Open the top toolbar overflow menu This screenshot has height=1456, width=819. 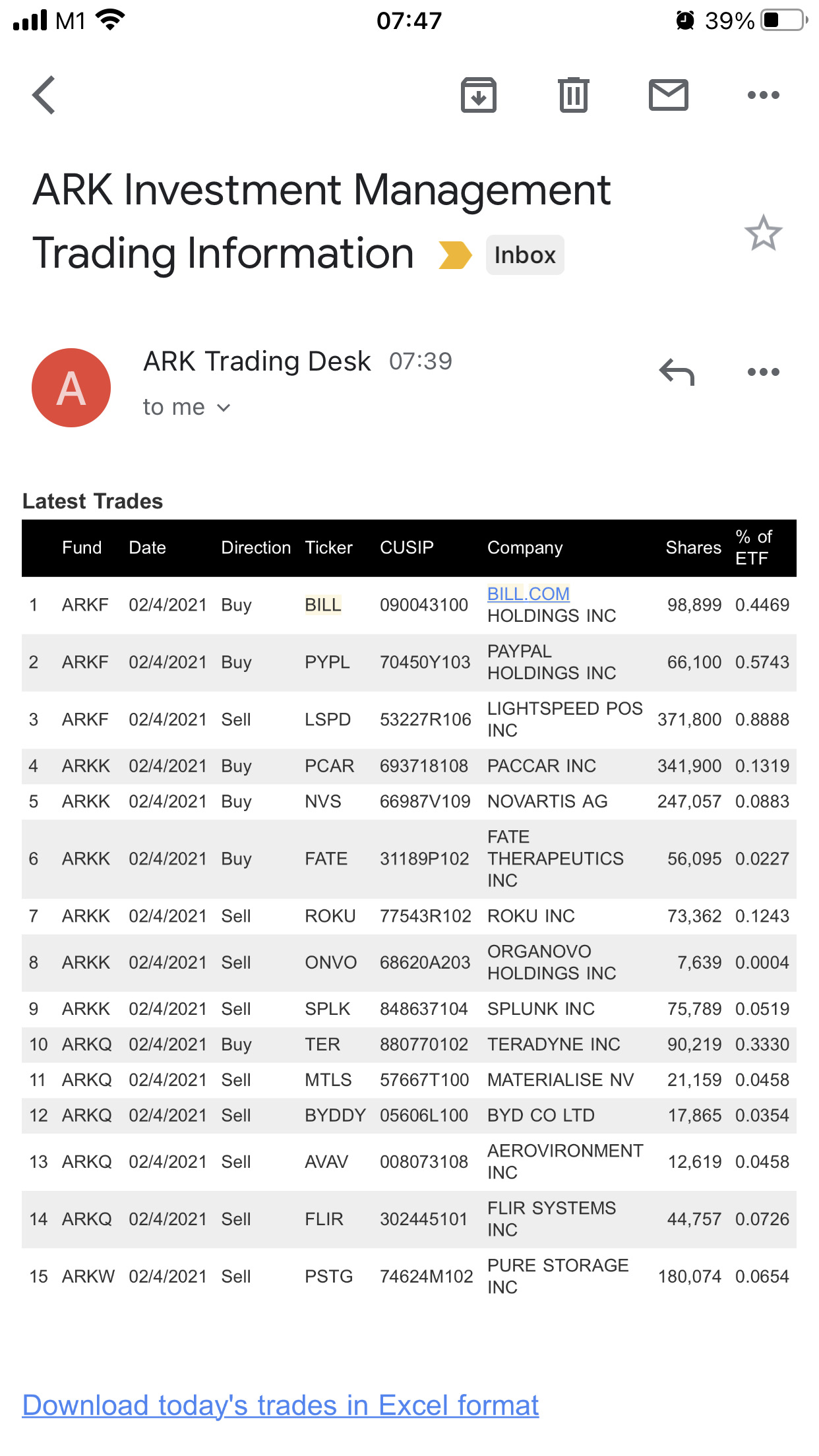click(x=763, y=95)
